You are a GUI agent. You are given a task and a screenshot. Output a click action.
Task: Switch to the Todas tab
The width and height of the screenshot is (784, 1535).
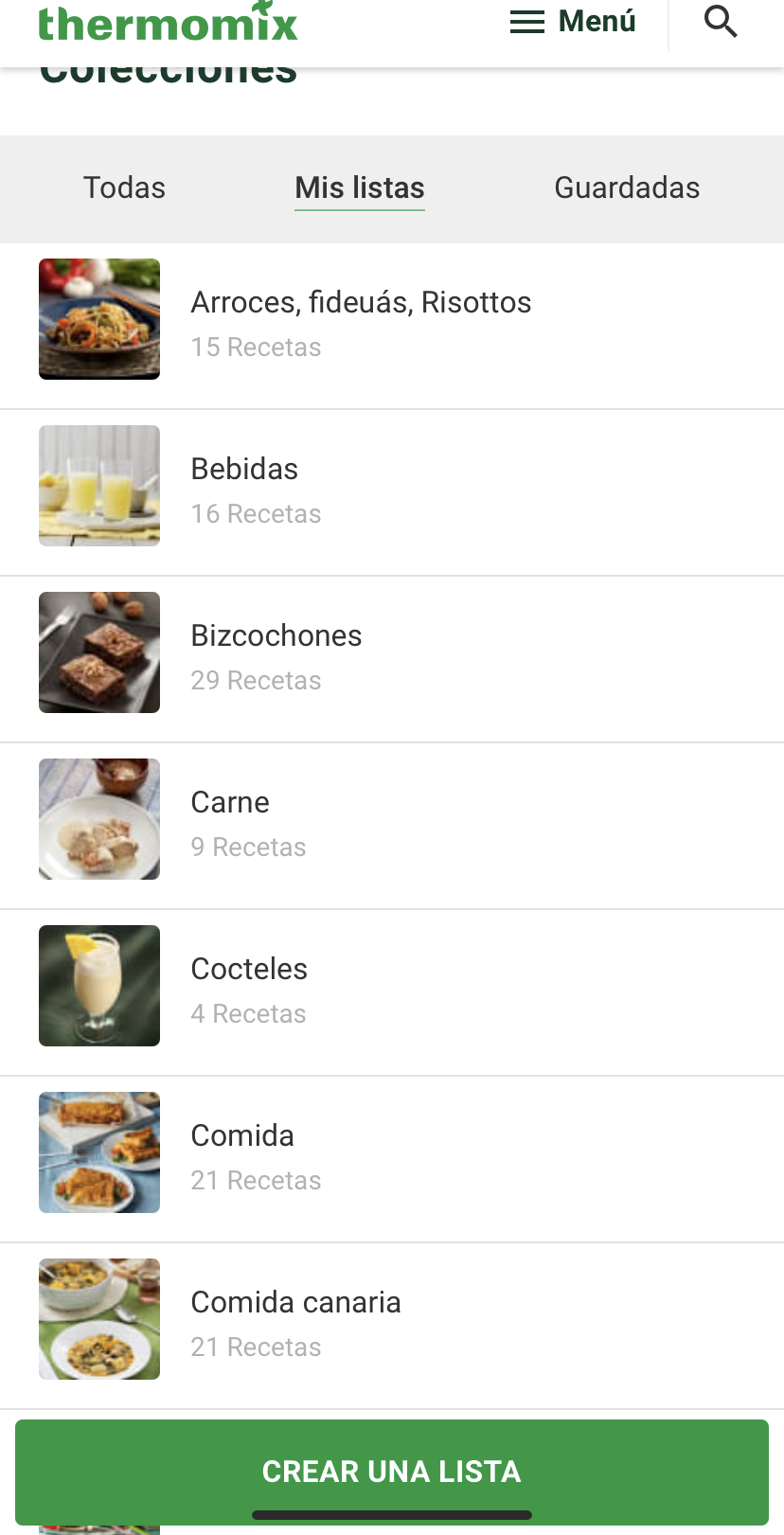124,187
